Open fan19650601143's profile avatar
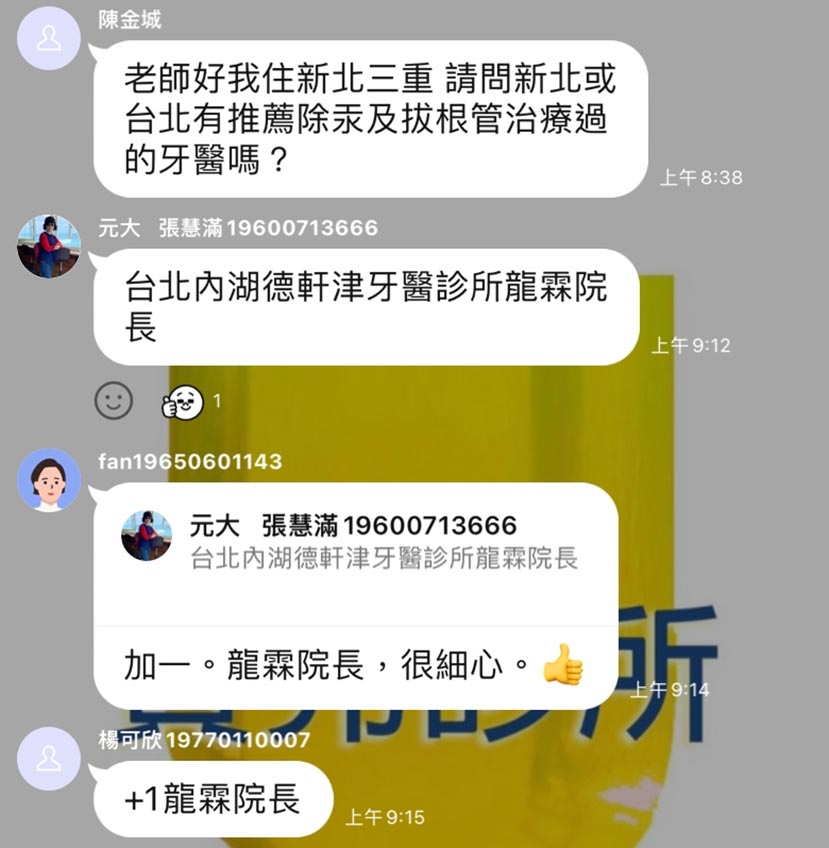The width and height of the screenshot is (829, 848). (49, 480)
